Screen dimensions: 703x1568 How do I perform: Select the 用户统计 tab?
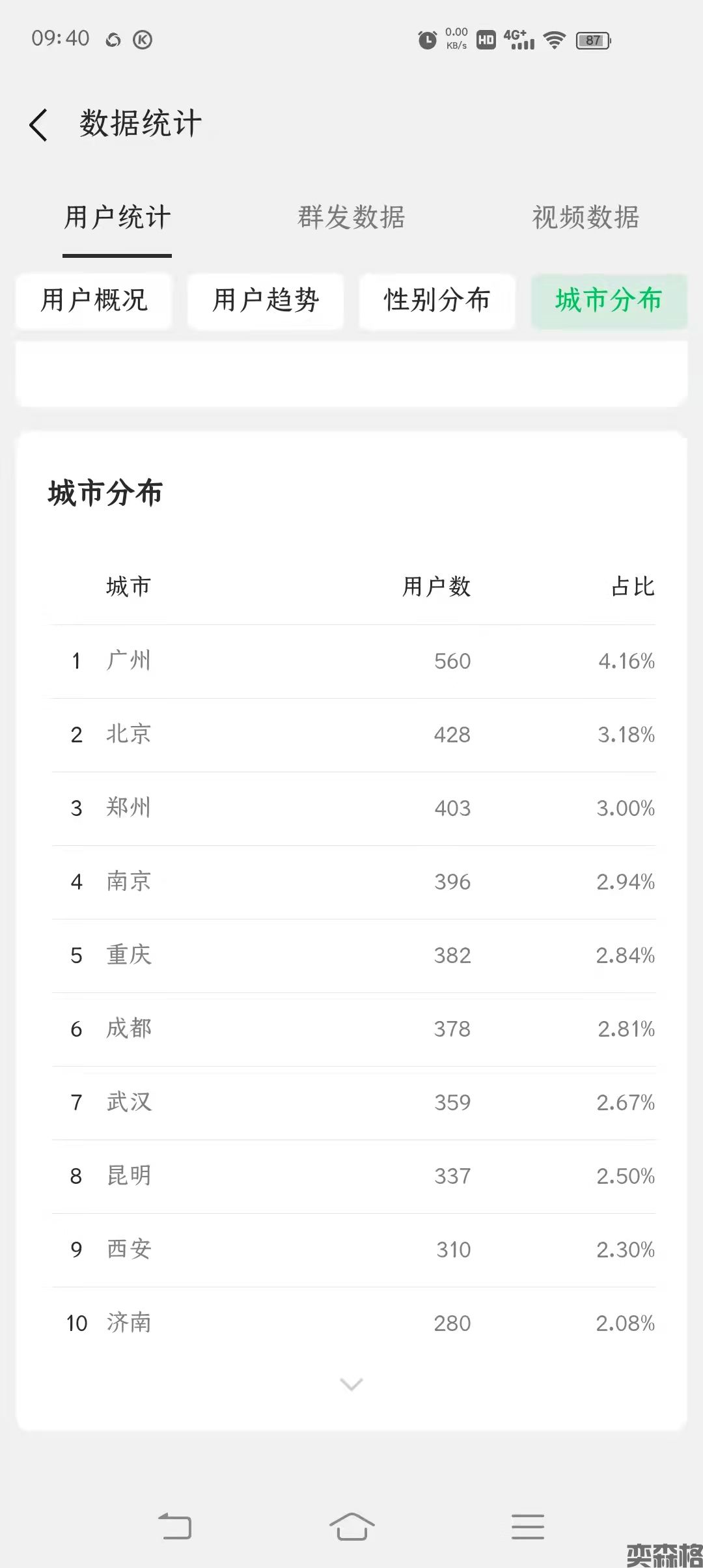(117, 217)
